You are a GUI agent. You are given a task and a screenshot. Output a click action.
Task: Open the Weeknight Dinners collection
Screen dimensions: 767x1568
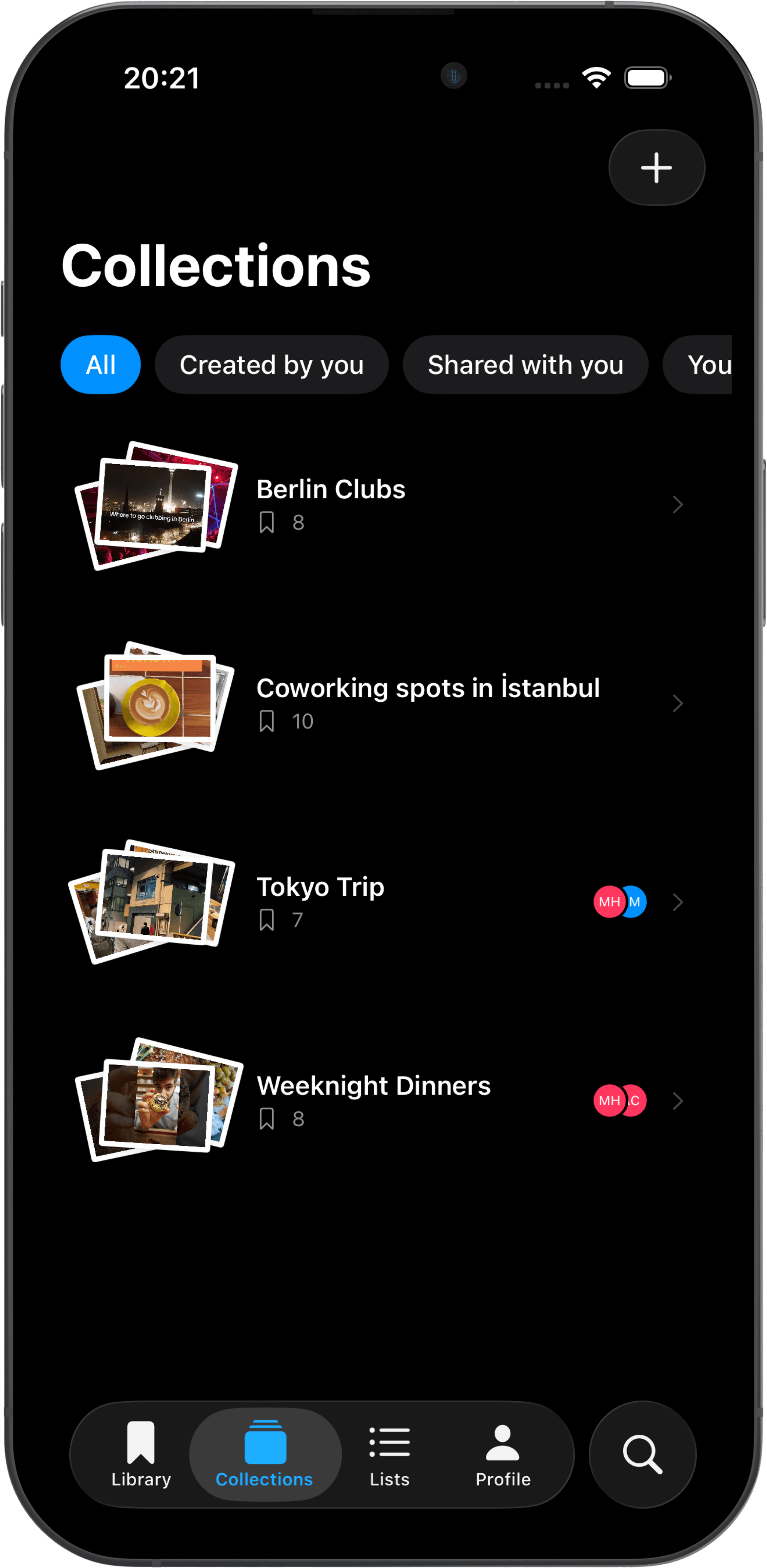coord(373,1085)
